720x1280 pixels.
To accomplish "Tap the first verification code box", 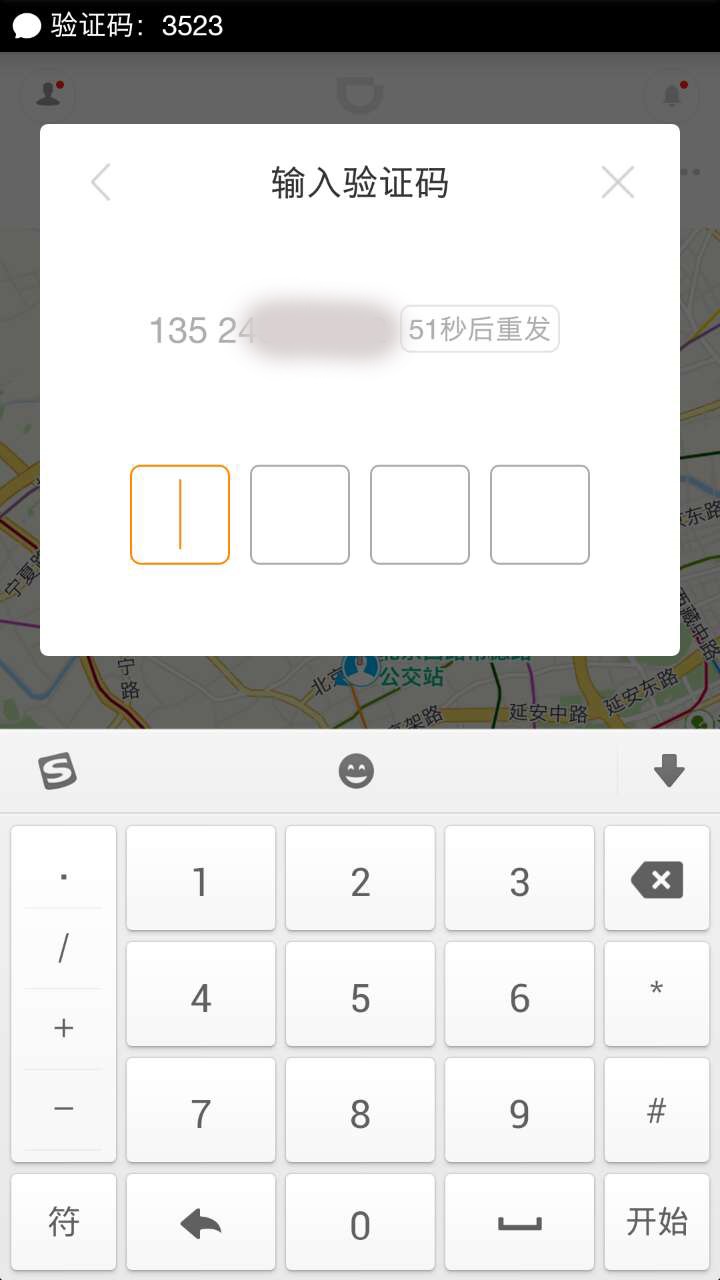I will (180, 515).
